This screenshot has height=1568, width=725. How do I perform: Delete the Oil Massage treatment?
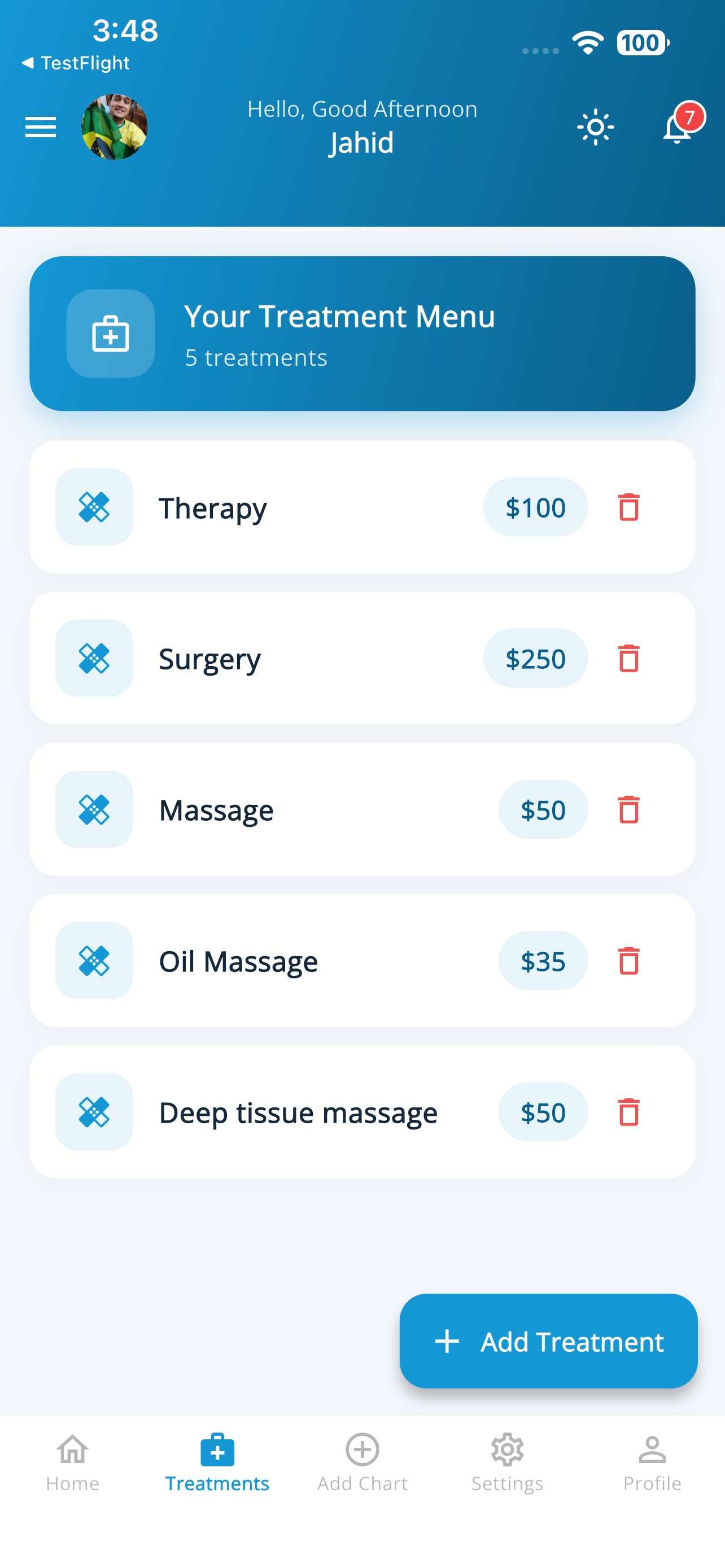click(628, 961)
